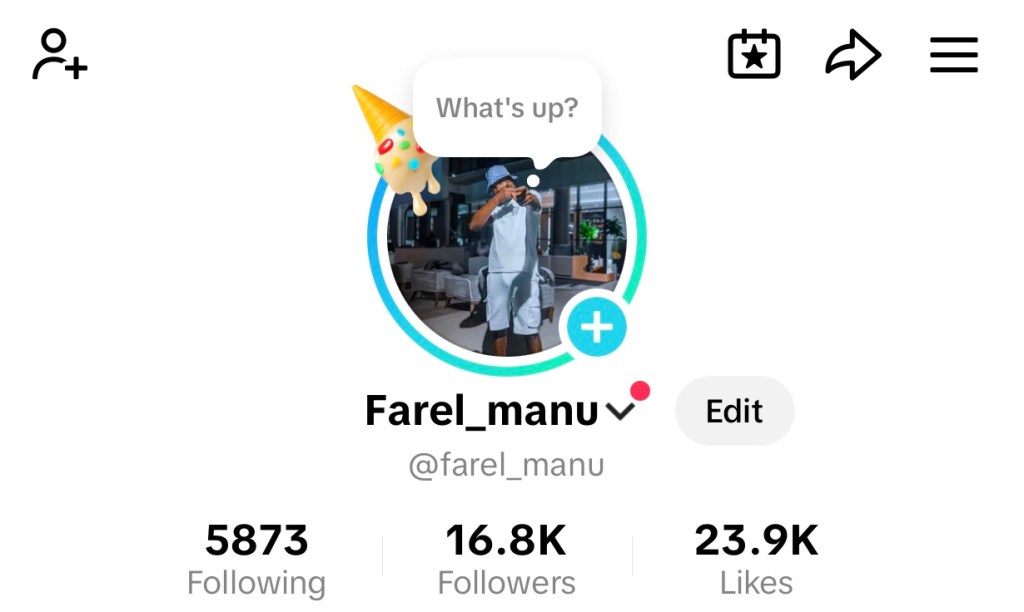View the Following list
1024x612 pixels.
tap(256, 560)
